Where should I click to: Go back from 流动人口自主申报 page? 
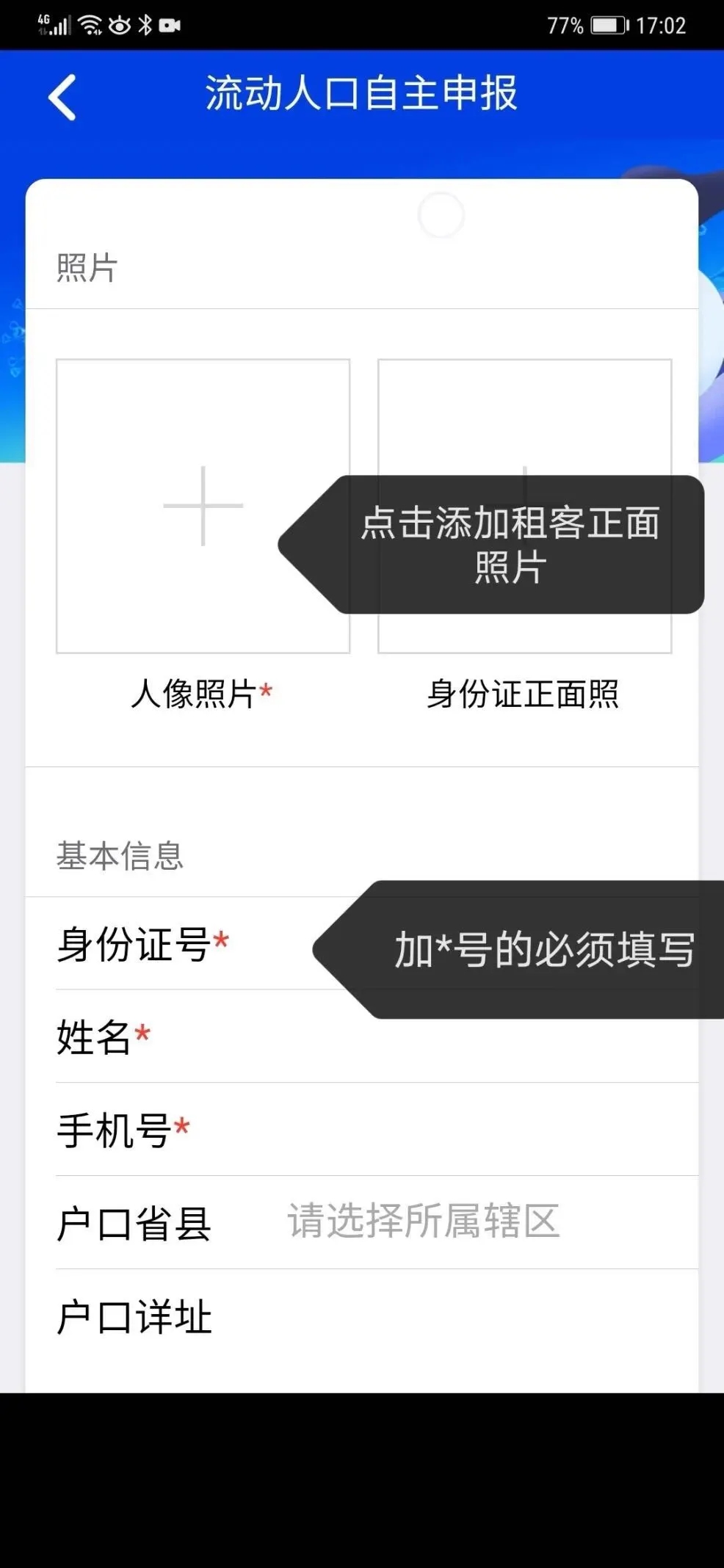click(x=62, y=97)
